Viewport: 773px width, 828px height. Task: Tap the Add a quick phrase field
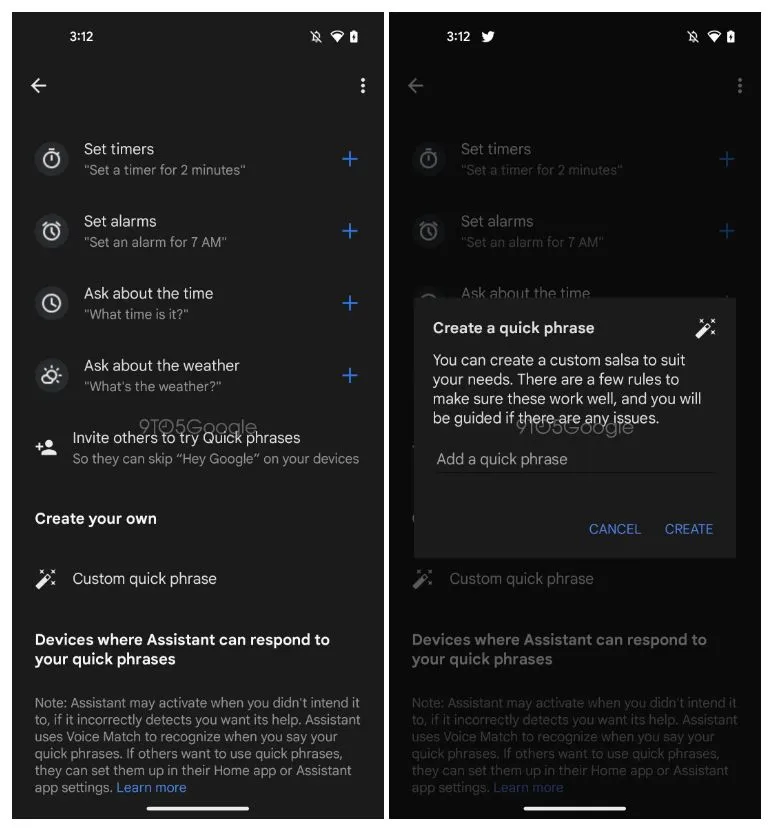(x=574, y=460)
